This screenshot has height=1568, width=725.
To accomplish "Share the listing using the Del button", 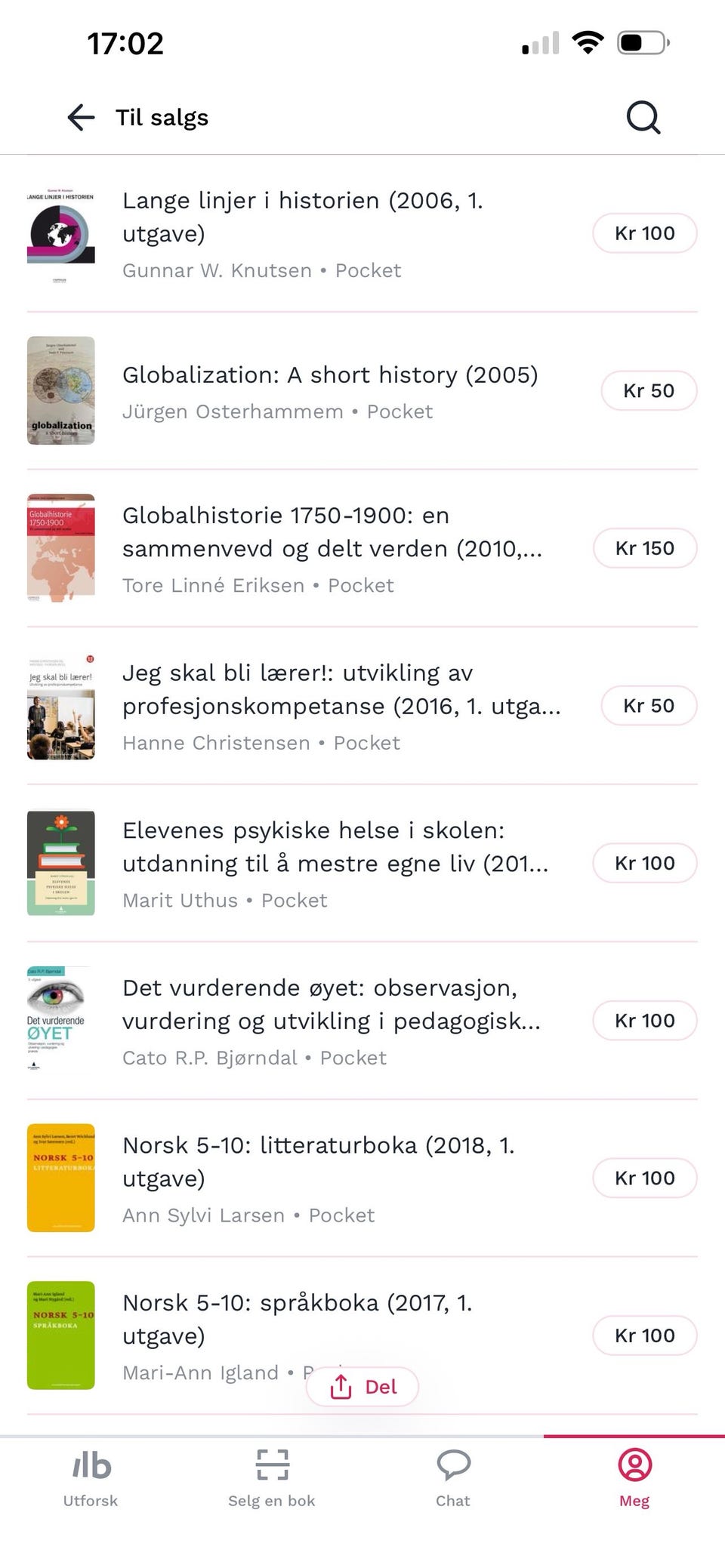I will pos(362,1387).
